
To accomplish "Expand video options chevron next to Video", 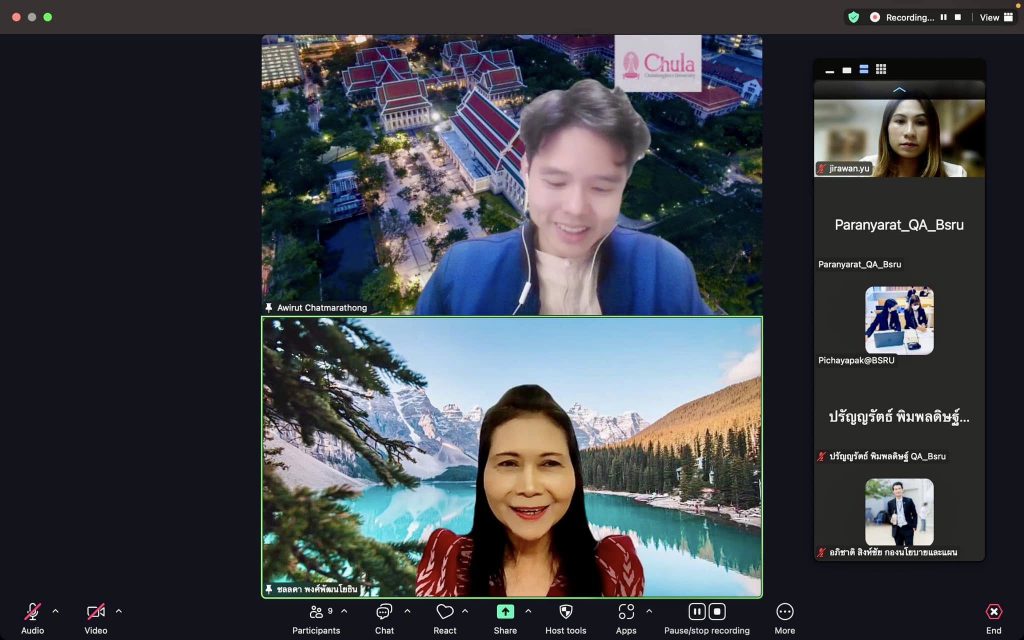I will (119, 611).
